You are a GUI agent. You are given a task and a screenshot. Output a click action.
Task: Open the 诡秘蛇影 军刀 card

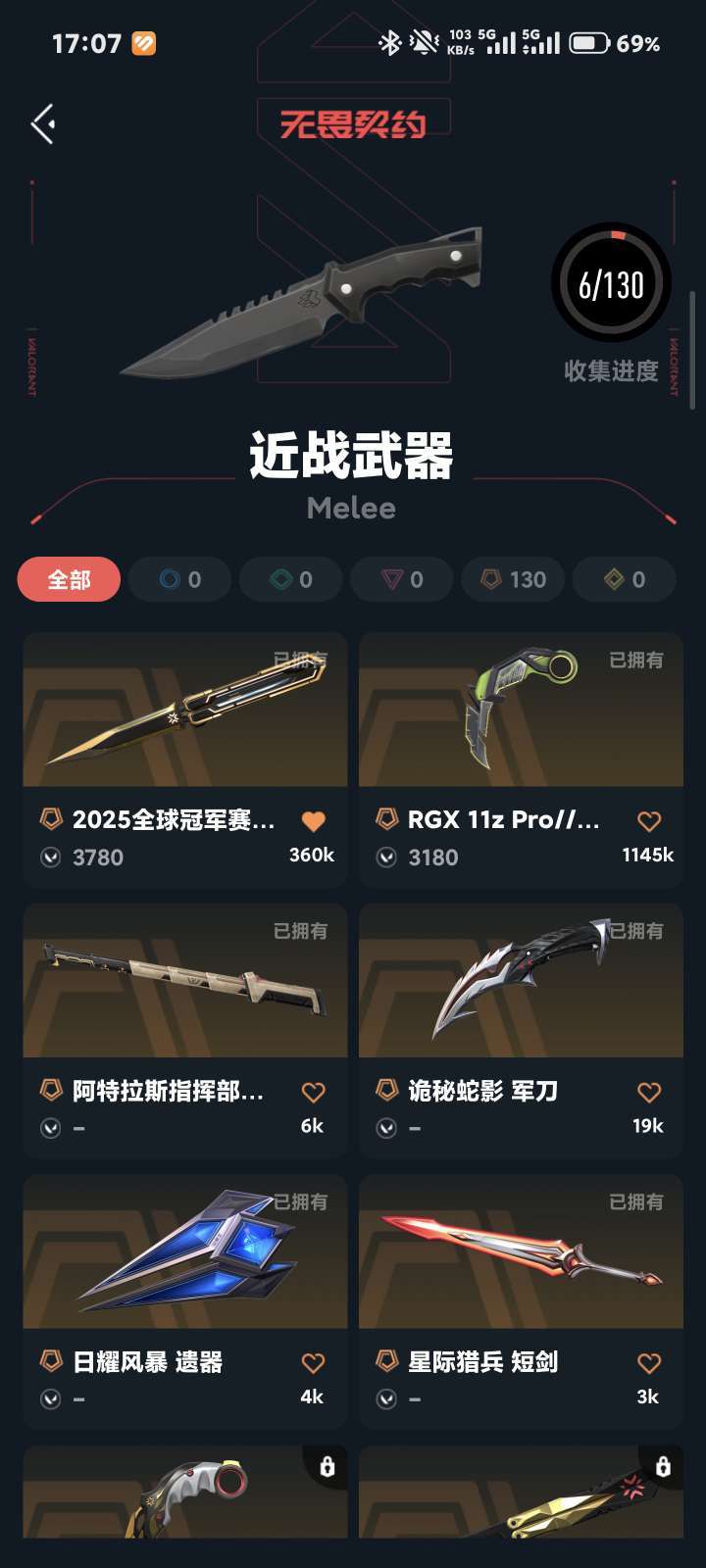point(522,1031)
